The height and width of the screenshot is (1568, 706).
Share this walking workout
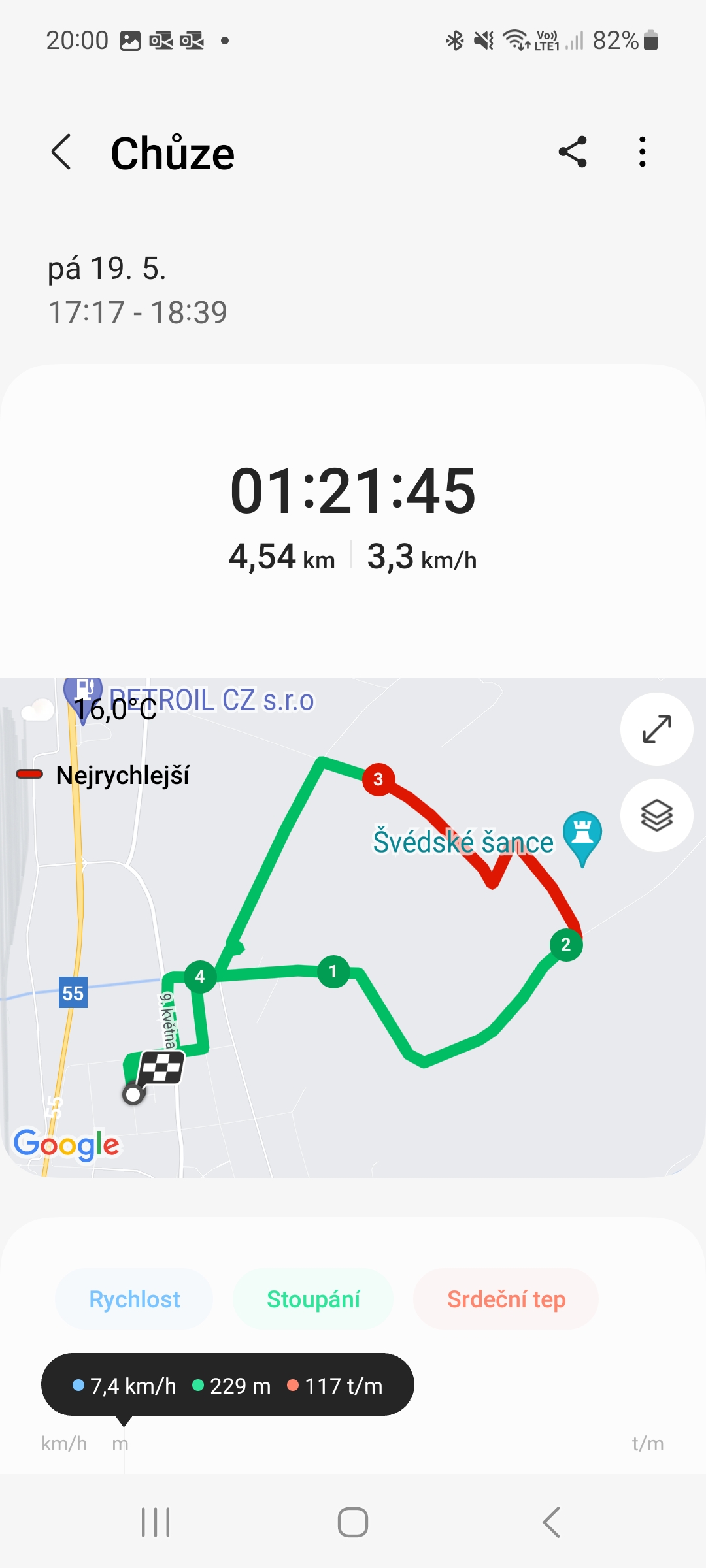[573, 152]
